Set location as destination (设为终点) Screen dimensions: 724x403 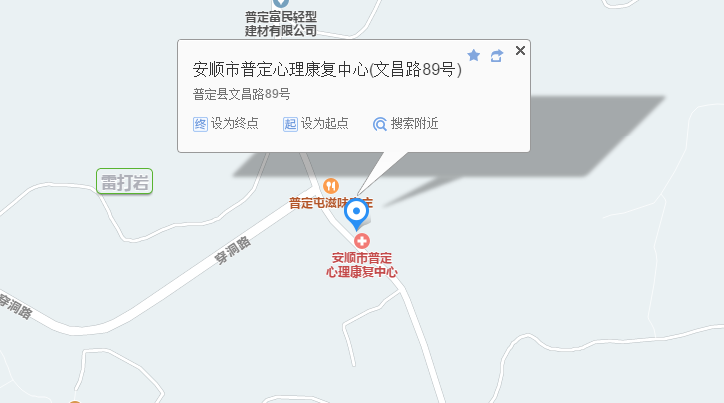point(226,124)
